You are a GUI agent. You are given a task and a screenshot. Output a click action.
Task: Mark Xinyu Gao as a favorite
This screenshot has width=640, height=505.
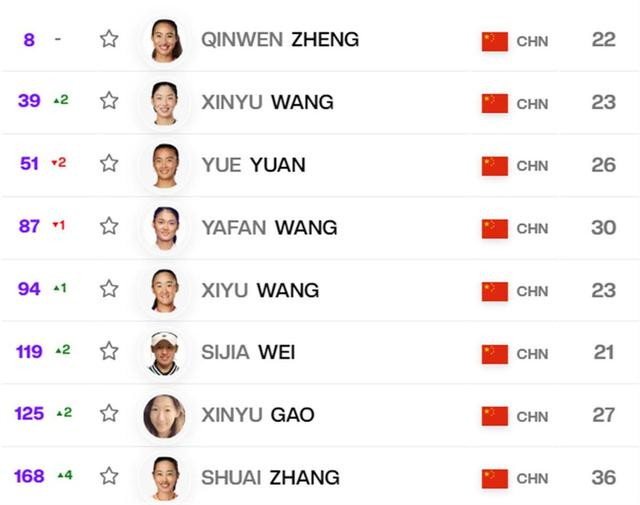[109, 414]
